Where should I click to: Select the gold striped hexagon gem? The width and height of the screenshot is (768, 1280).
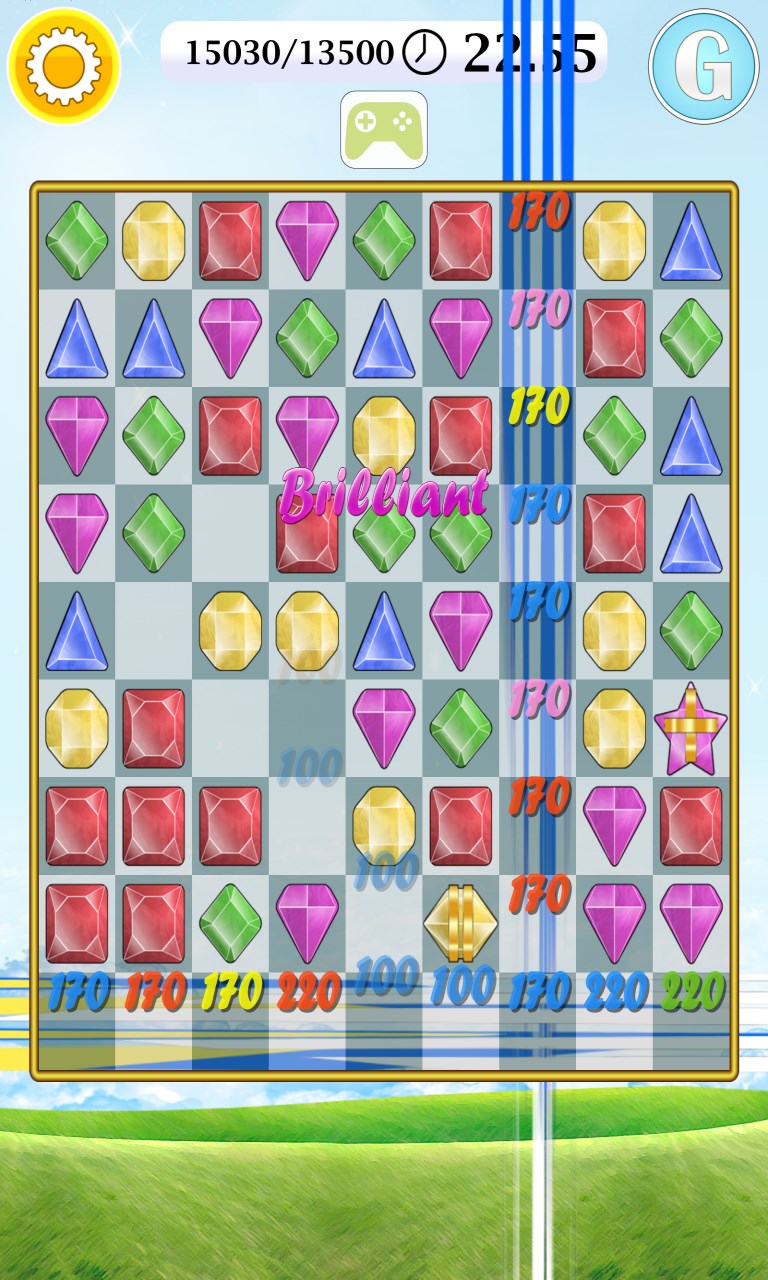coord(460,923)
